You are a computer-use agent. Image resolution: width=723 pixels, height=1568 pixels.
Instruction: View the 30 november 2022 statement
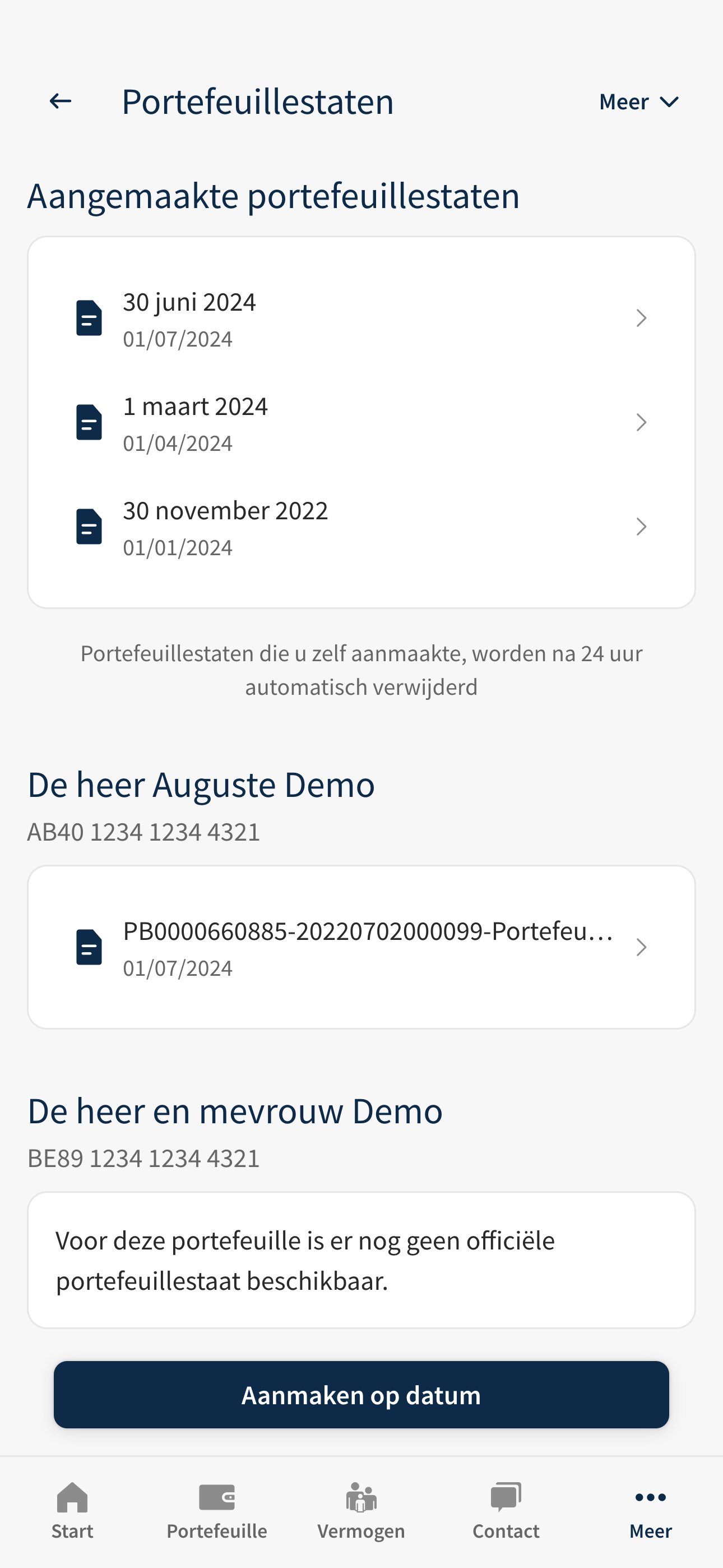click(361, 527)
